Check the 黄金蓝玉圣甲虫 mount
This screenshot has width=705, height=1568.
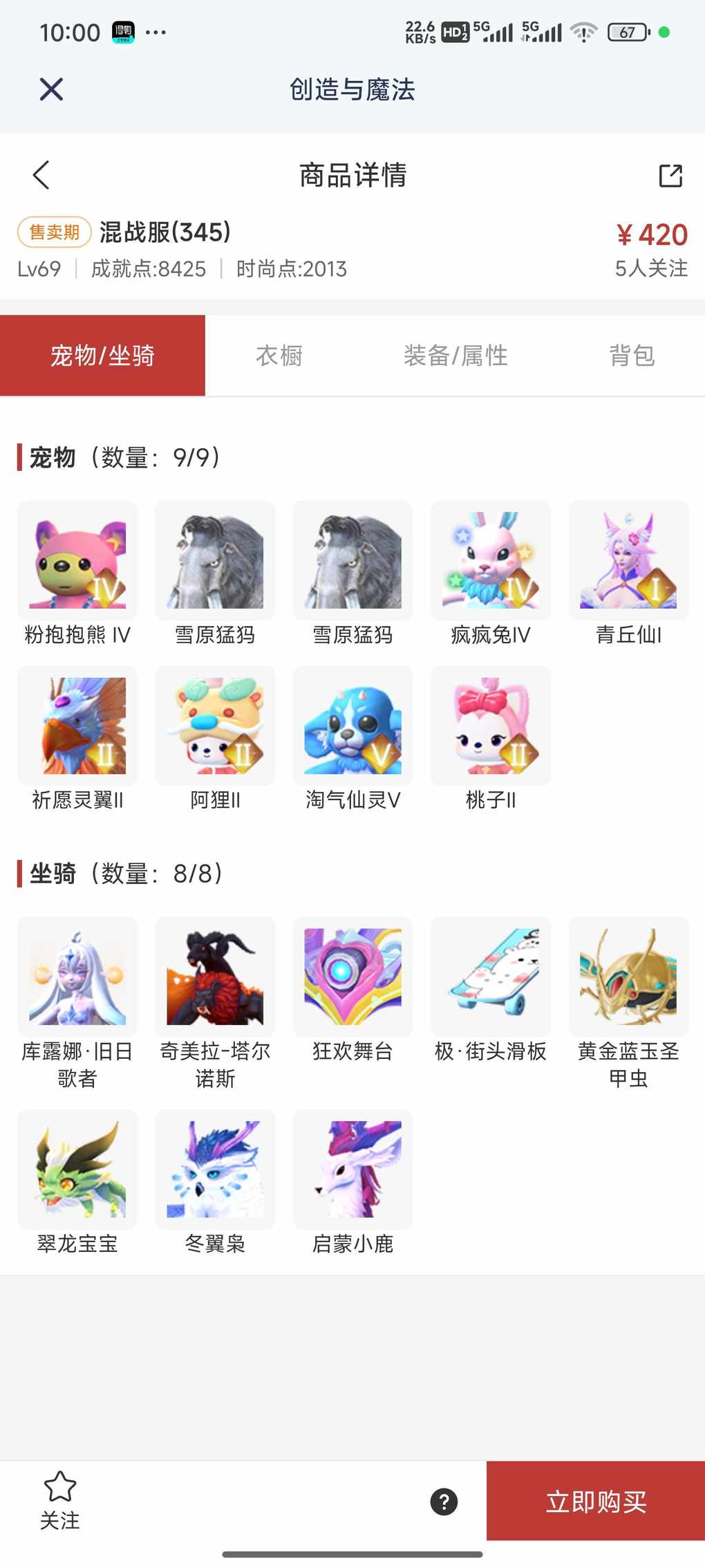(x=628, y=977)
